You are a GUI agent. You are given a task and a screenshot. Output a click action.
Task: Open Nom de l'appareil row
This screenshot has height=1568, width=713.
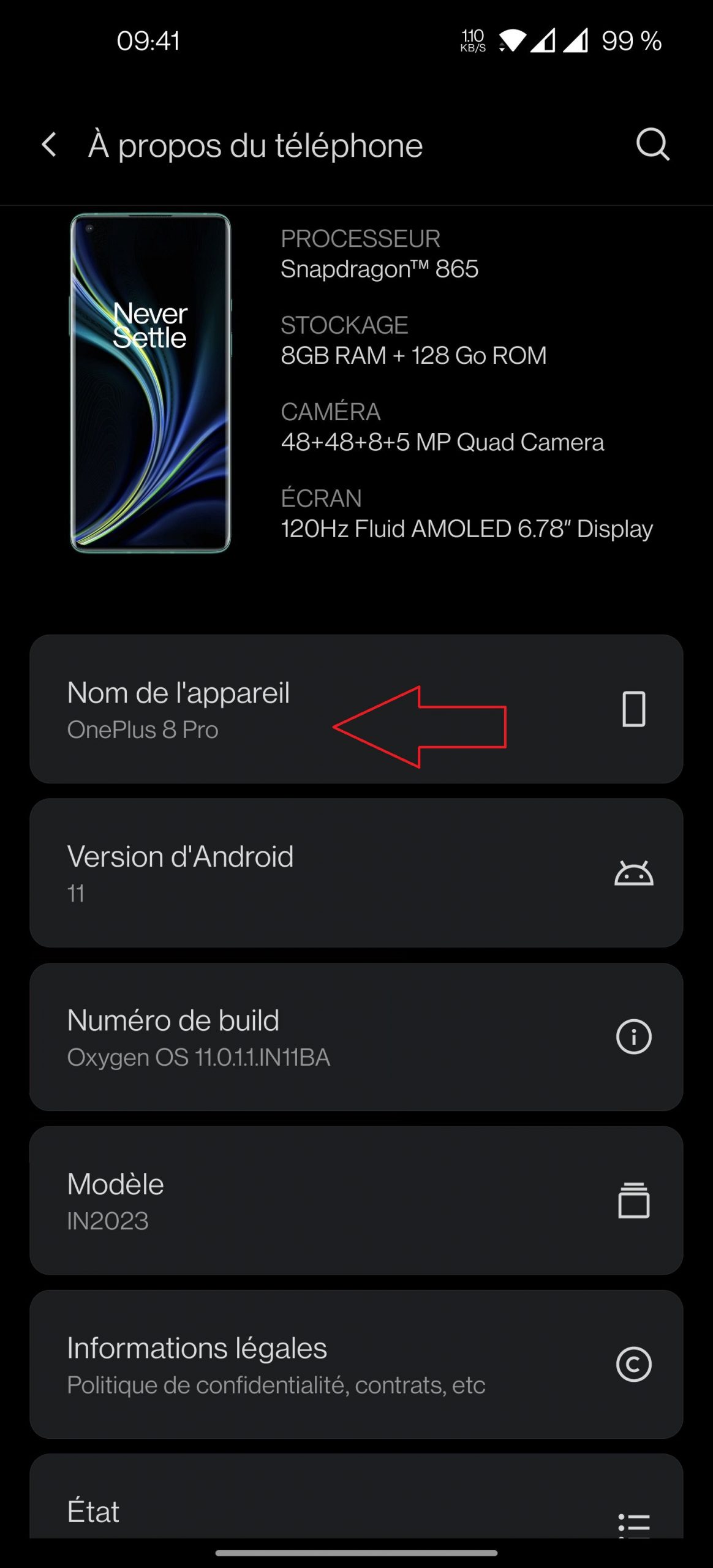coord(355,709)
